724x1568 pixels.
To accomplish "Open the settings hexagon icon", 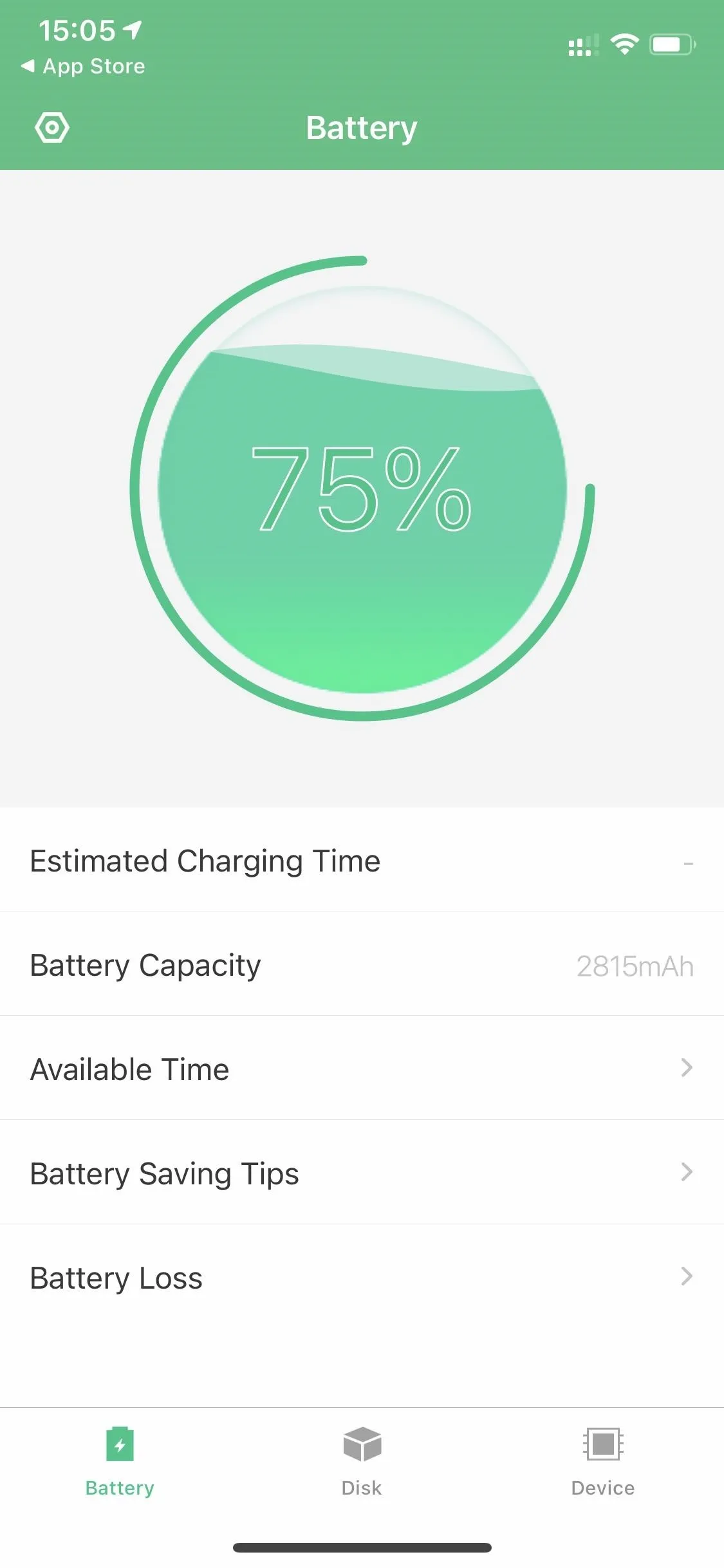I will [x=51, y=127].
